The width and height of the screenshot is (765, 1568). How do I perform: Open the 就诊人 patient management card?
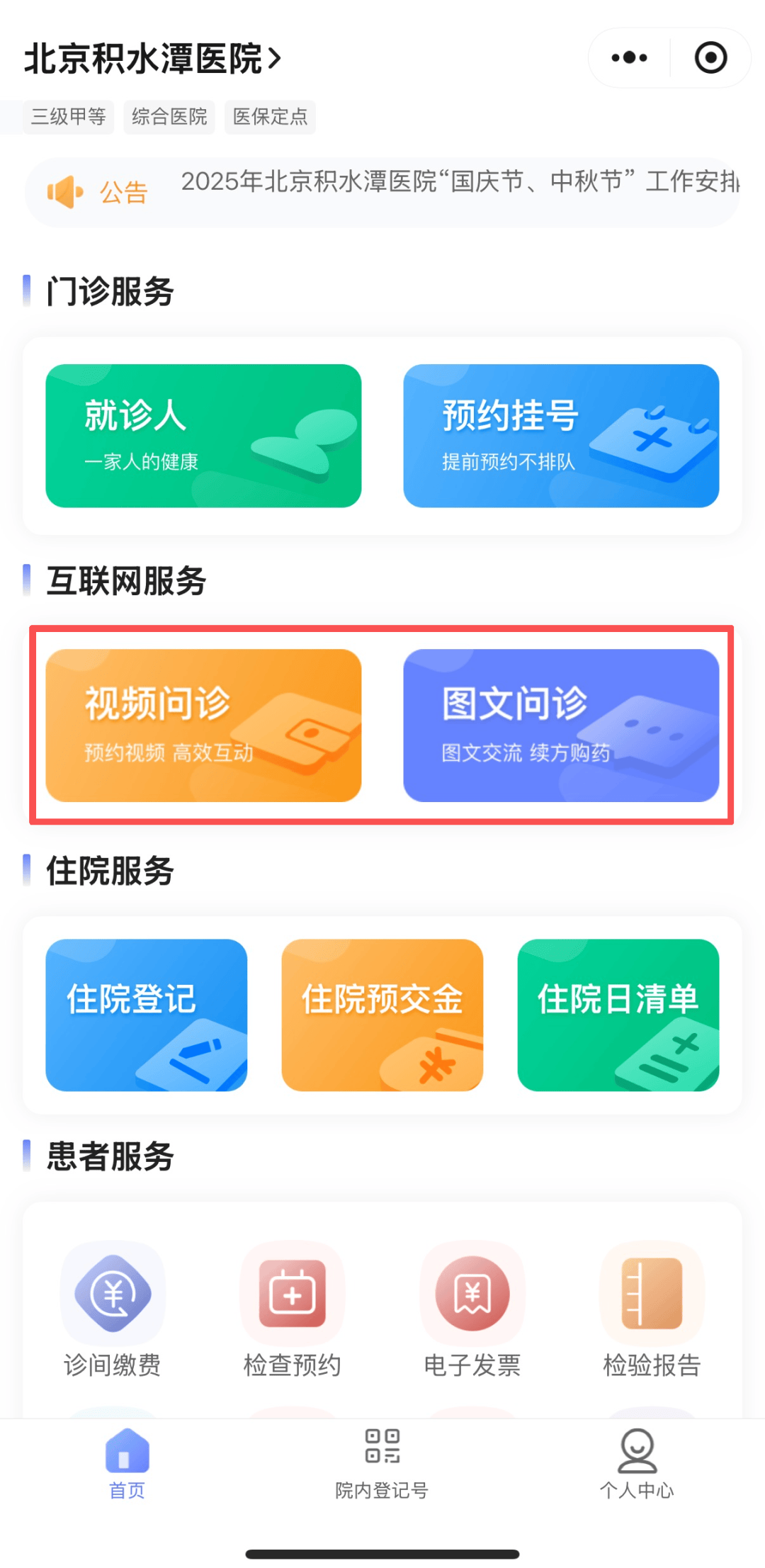pyautogui.click(x=203, y=435)
